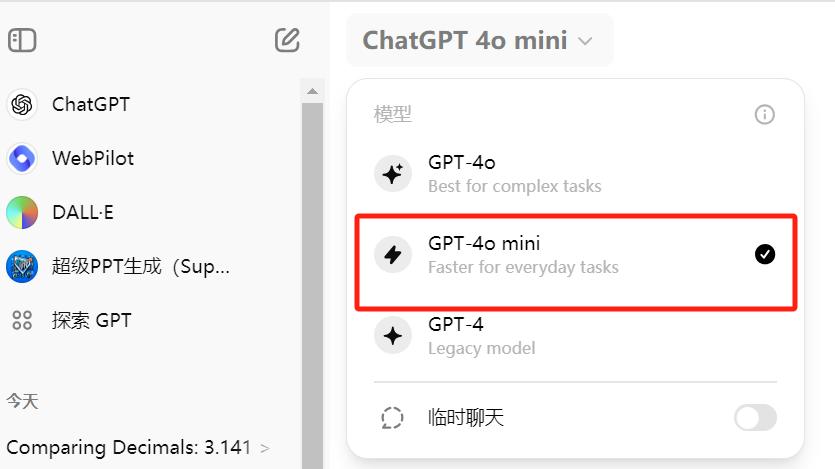Open the Comparing Decimals: 3.141 conversation
The width and height of the screenshot is (835, 469).
point(138,448)
